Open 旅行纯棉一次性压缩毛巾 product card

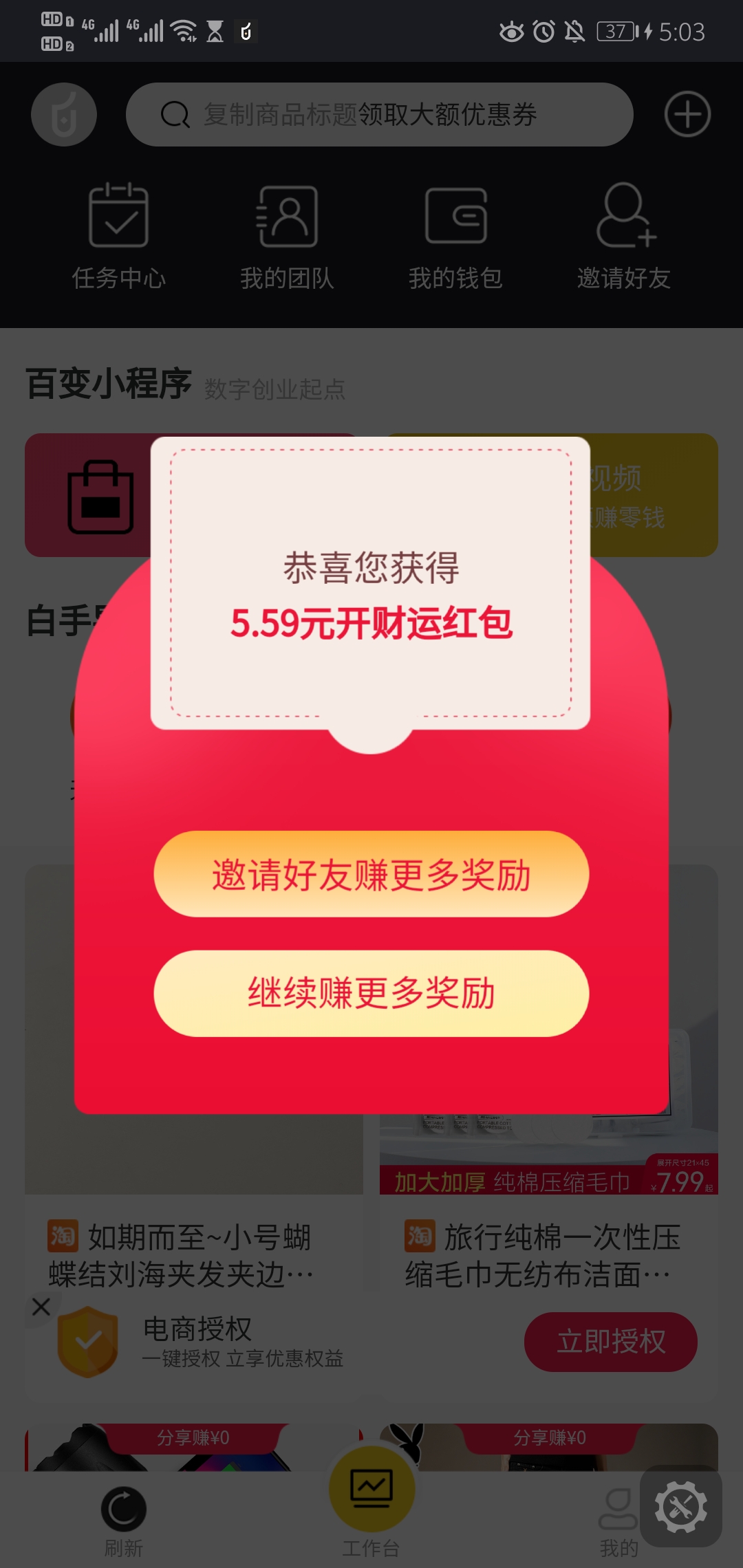click(x=548, y=1253)
